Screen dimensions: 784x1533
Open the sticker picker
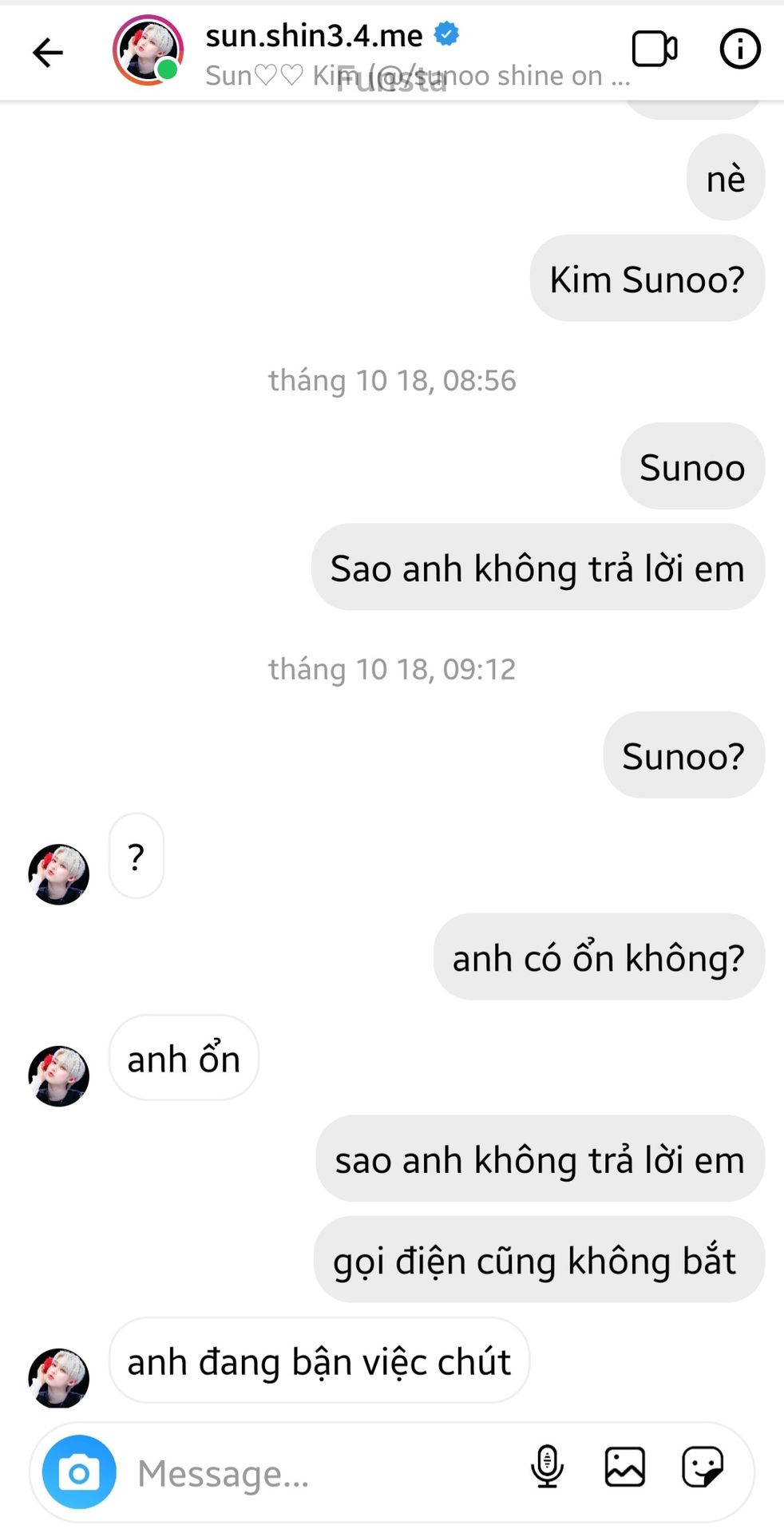703,1468
